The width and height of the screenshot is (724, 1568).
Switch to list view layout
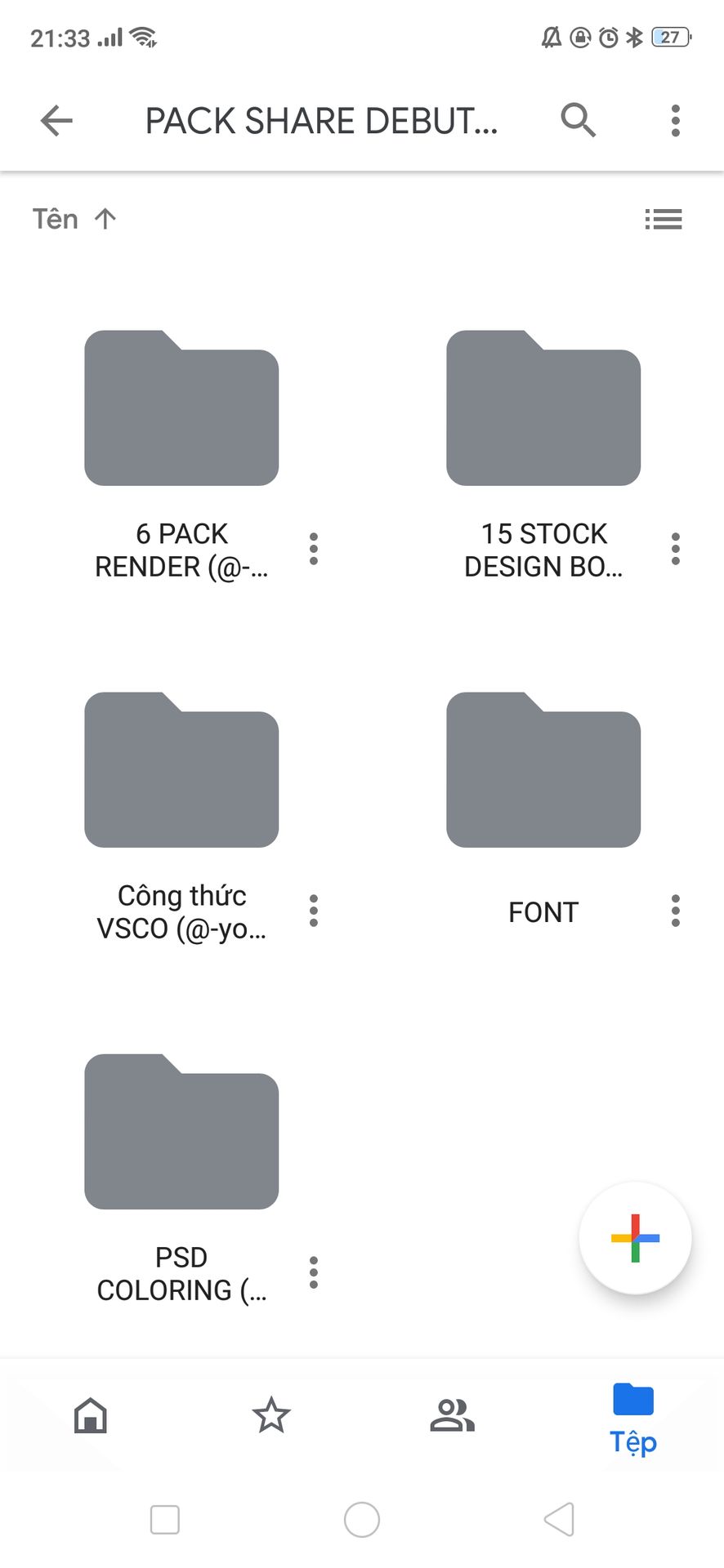(663, 219)
